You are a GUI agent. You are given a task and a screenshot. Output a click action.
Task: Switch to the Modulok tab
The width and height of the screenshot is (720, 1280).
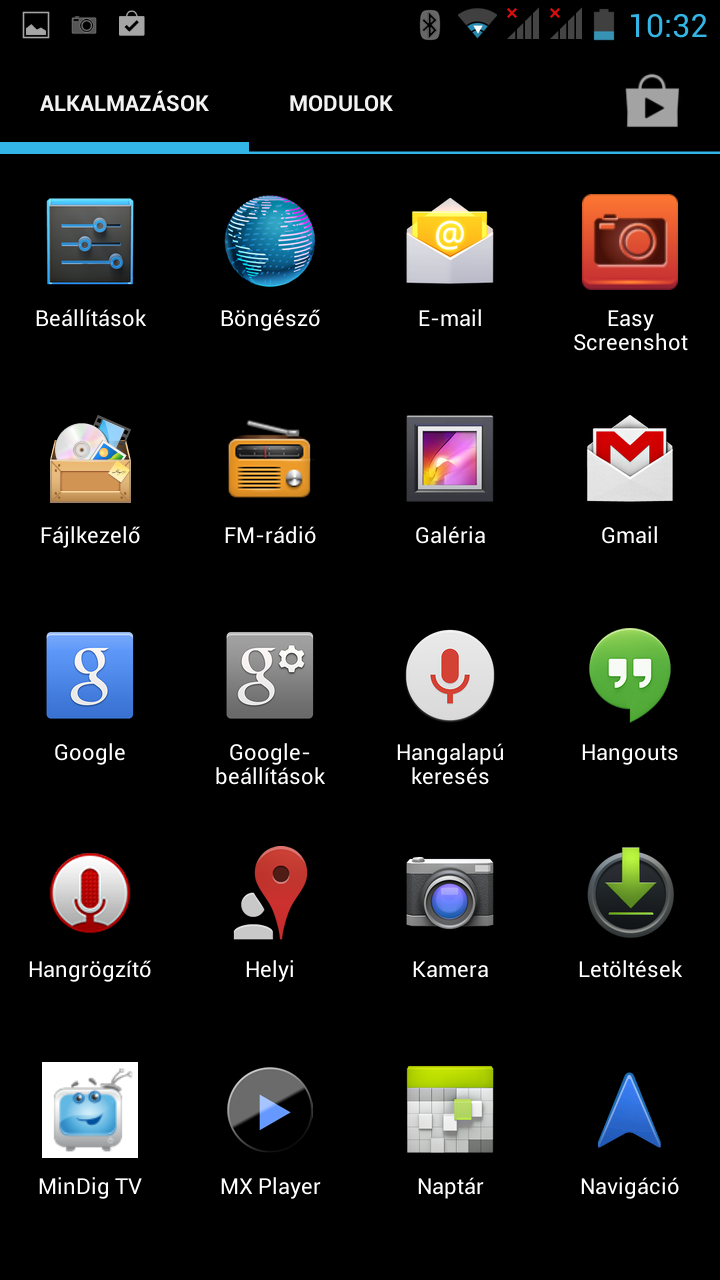point(341,104)
